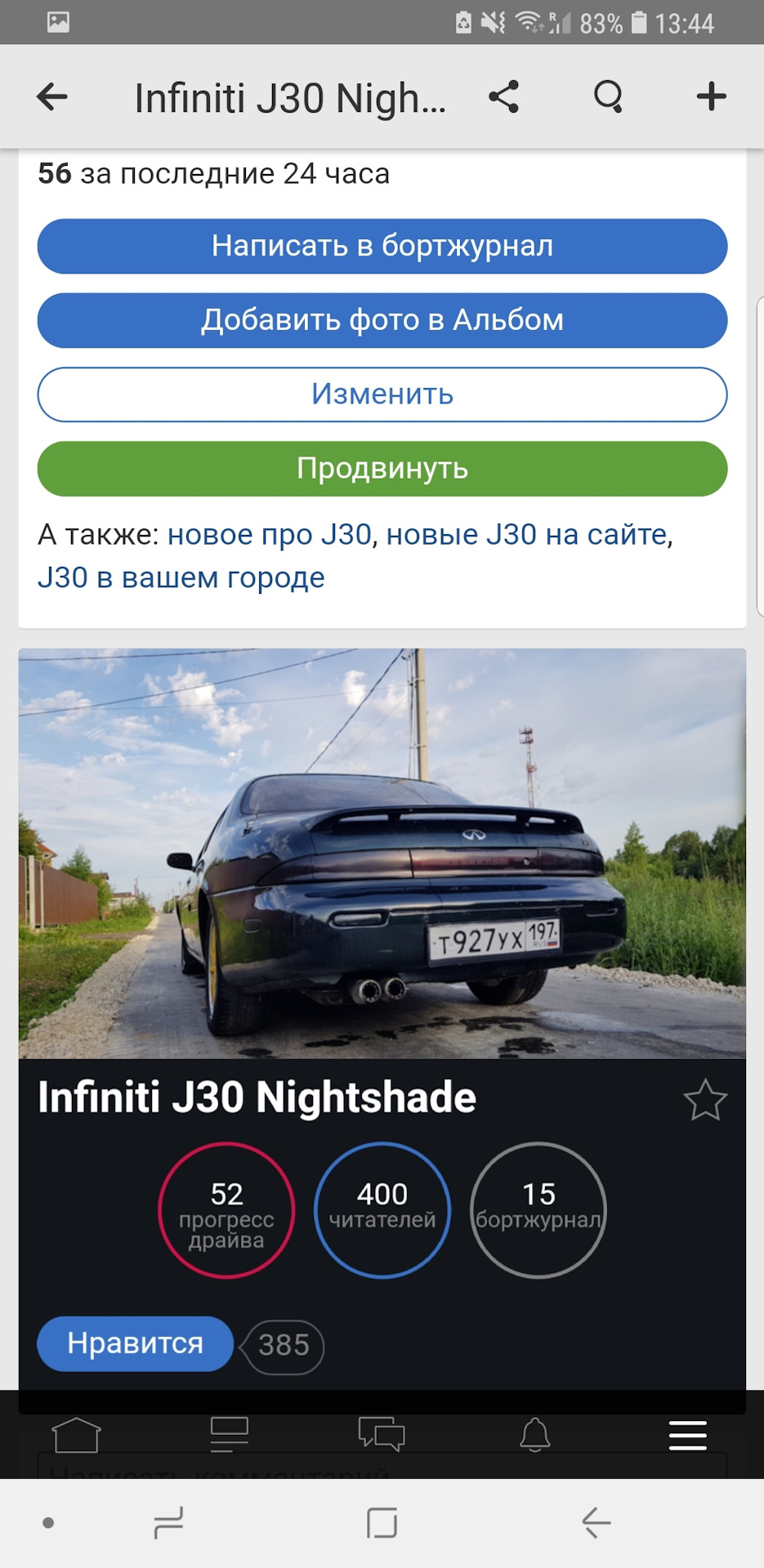
Task: Open the Home tab in bottom navigation
Action: coord(76,1436)
